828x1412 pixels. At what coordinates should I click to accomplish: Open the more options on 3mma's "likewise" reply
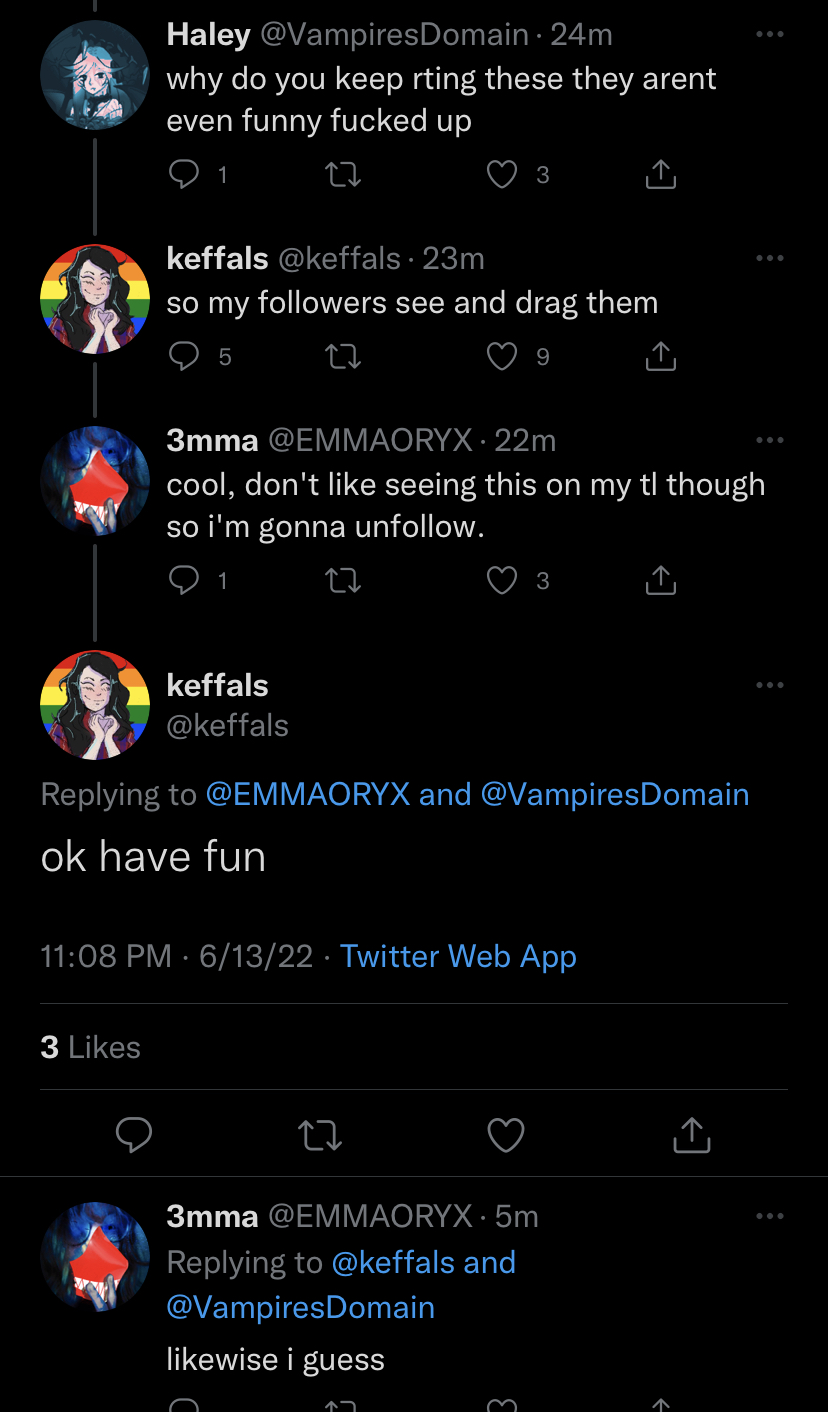pyautogui.click(x=770, y=1217)
